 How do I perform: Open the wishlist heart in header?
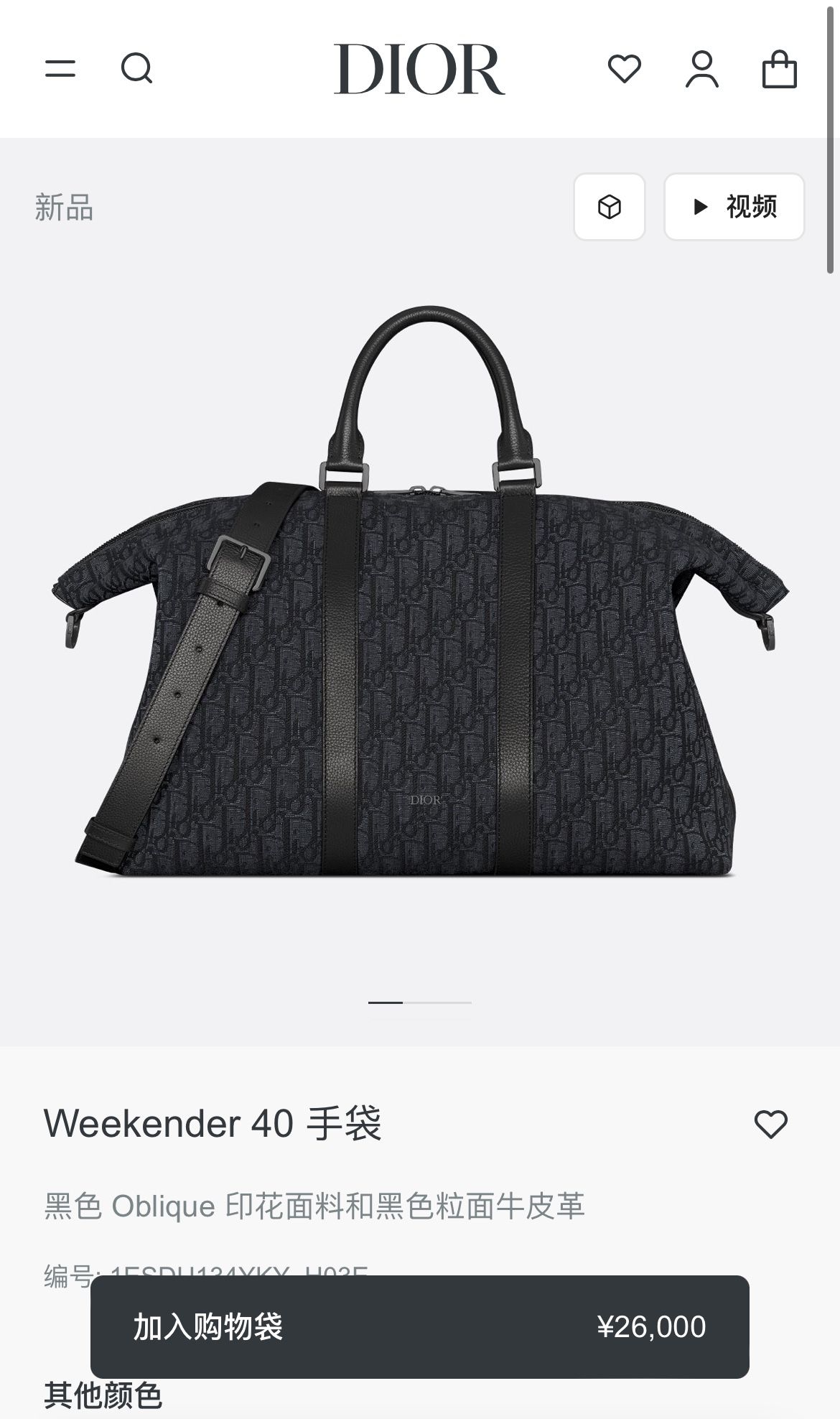point(624,69)
